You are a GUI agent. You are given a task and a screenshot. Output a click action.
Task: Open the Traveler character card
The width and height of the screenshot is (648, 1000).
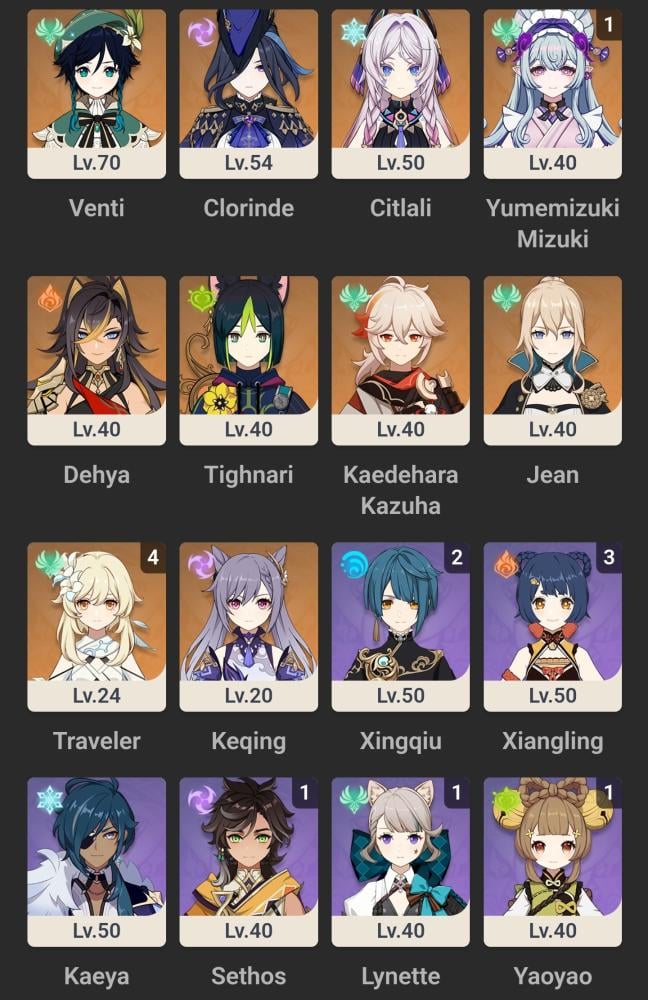[96, 627]
